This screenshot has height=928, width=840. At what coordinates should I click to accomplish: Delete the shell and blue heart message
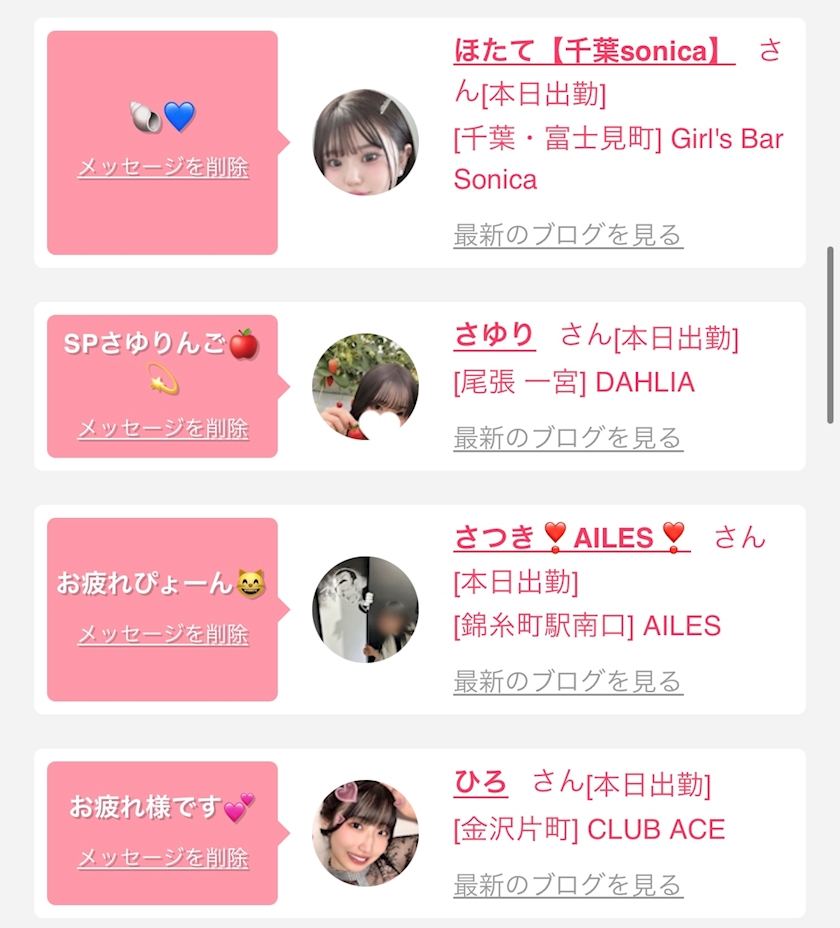(x=163, y=167)
